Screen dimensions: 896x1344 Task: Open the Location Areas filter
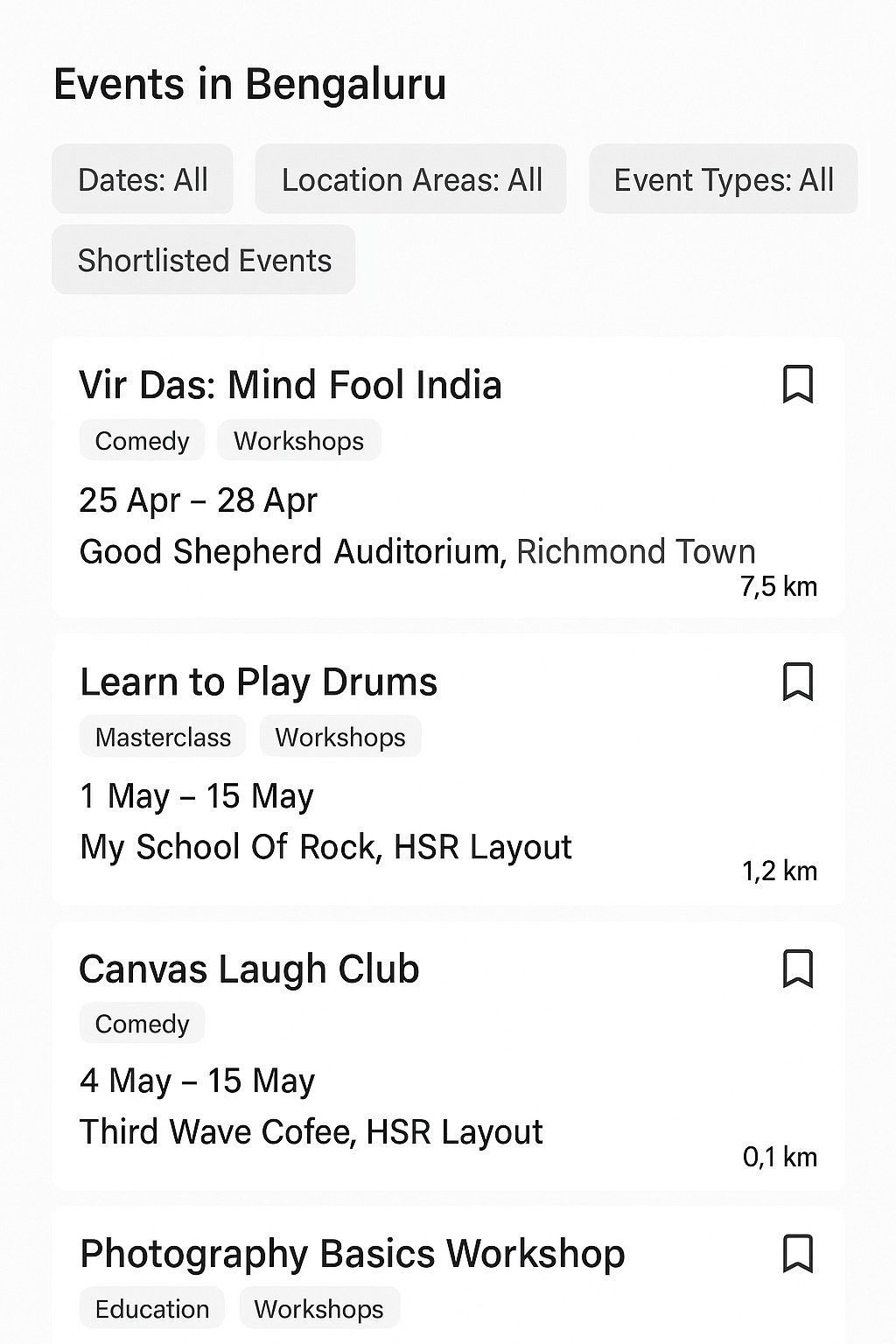(411, 179)
